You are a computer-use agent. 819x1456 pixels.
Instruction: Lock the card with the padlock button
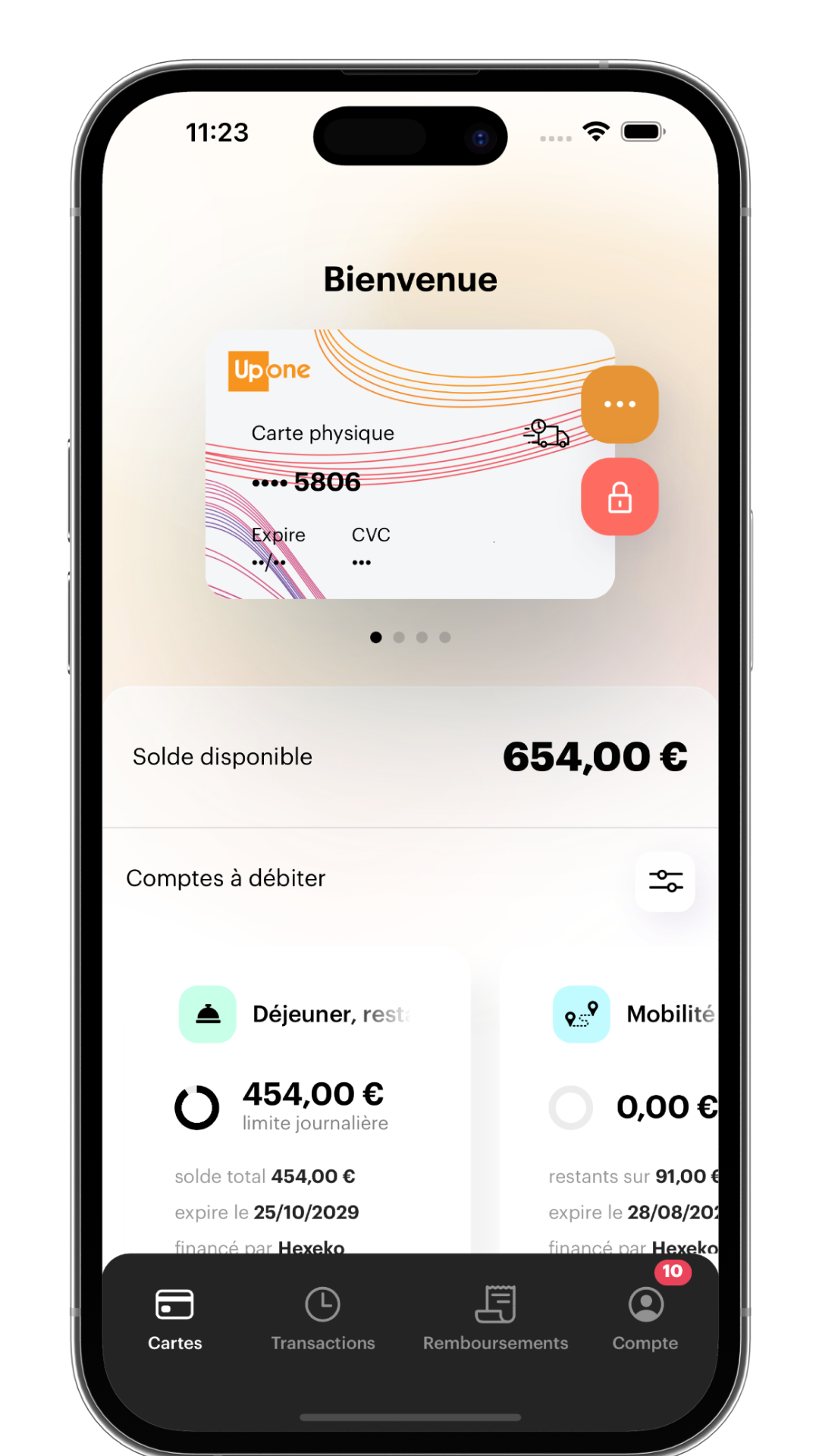point(620,497)
